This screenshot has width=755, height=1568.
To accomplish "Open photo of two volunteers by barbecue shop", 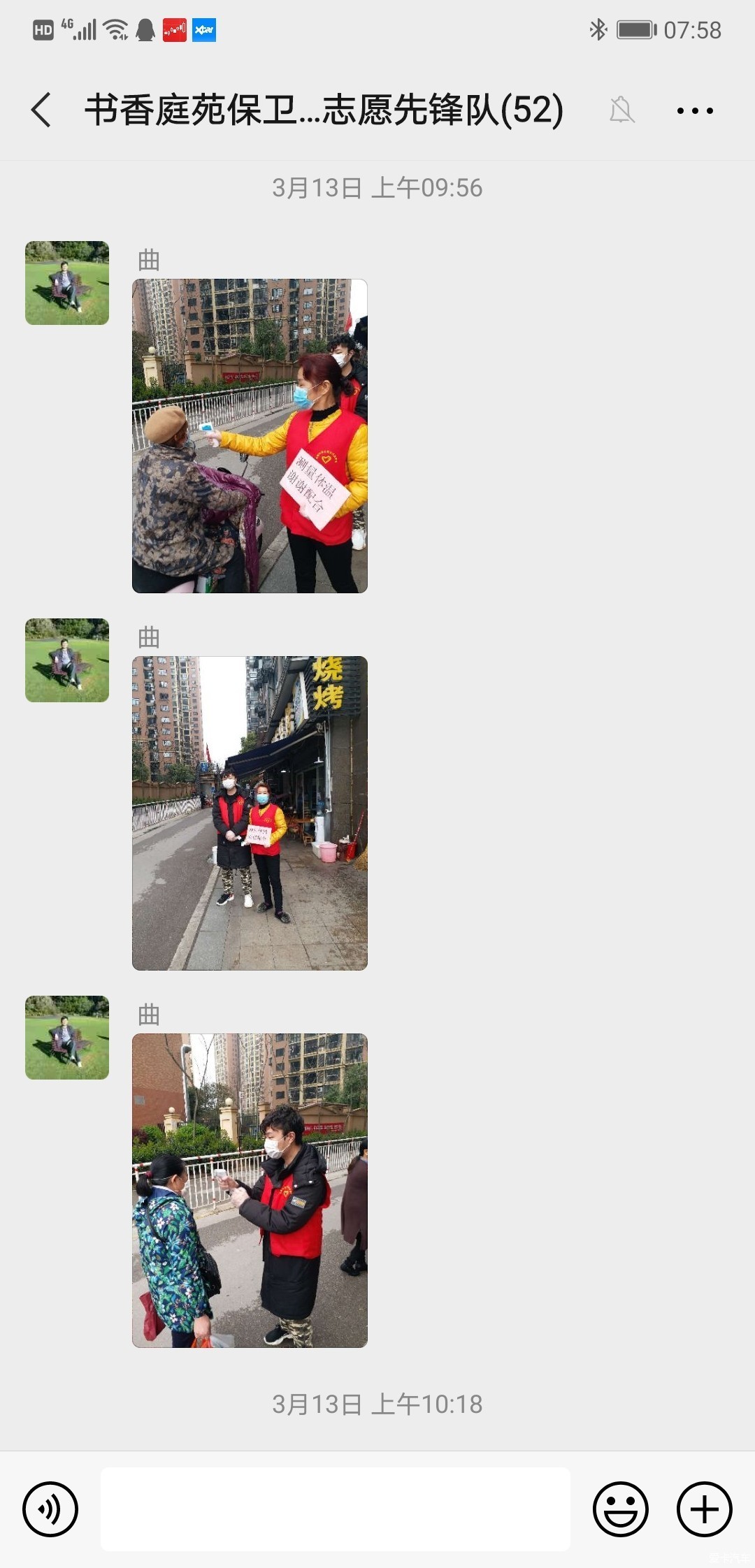I will pos(250,813).
